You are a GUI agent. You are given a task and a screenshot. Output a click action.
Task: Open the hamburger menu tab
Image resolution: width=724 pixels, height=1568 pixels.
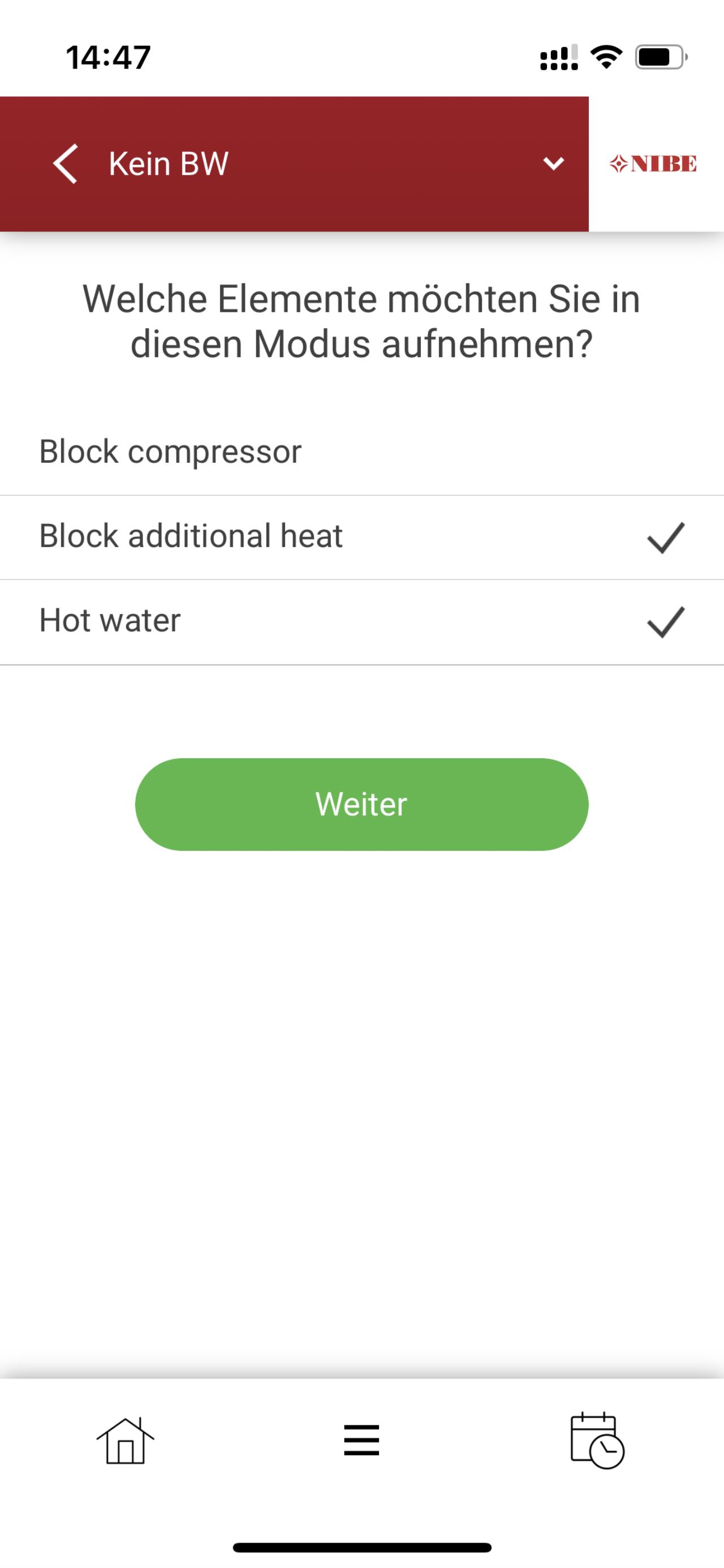[361, 1440]
